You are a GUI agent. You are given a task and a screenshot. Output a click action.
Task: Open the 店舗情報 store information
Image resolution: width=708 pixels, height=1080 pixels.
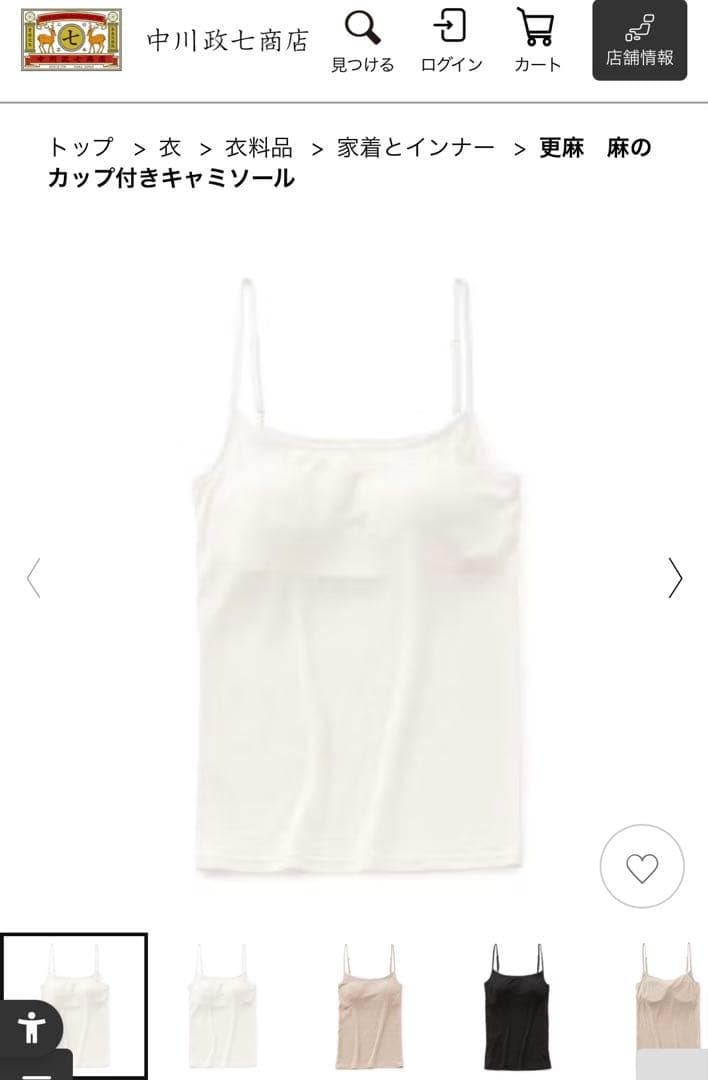pos(639,41)
